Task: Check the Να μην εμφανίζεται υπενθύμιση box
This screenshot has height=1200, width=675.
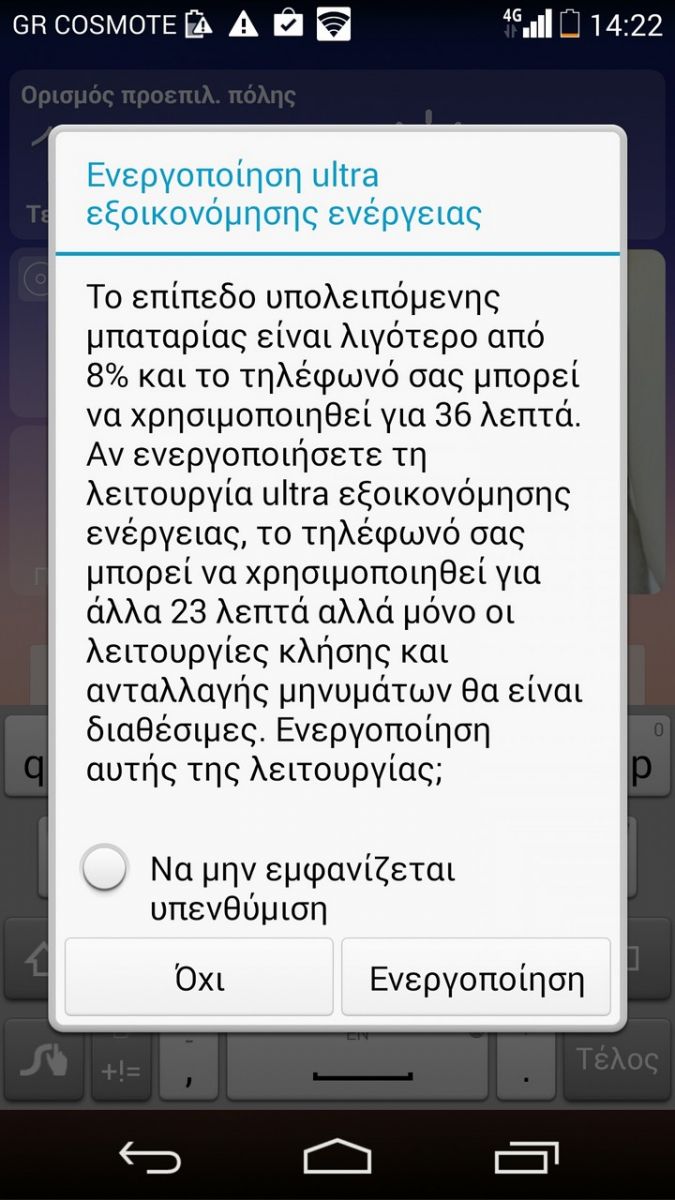Action: pos(105,868)
